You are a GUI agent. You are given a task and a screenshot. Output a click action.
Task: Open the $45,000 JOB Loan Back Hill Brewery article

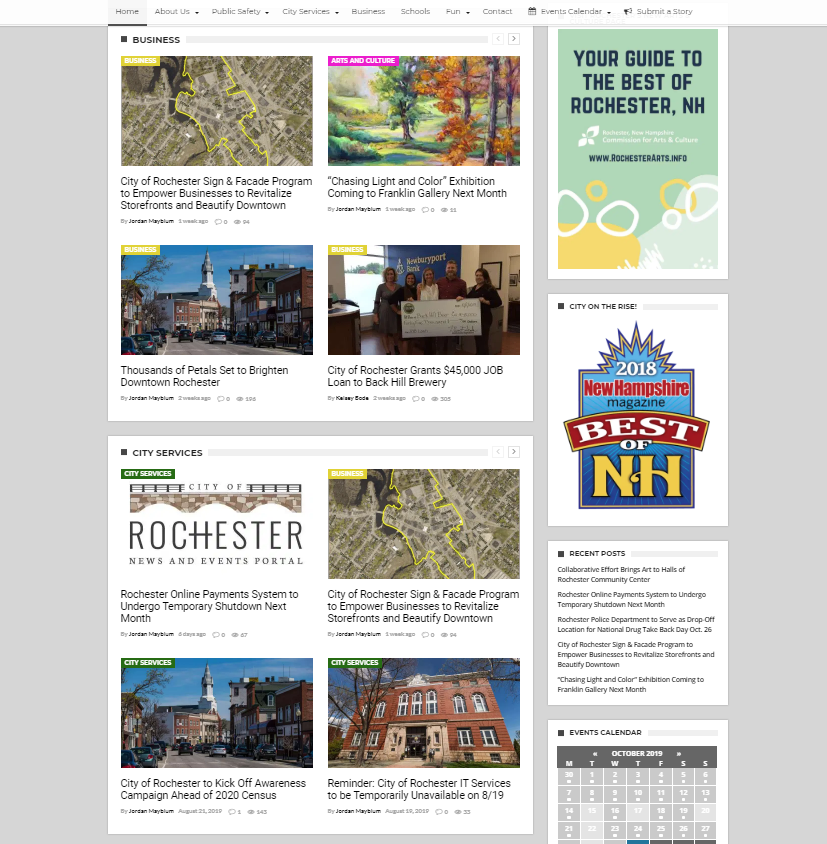pos(415,376)
